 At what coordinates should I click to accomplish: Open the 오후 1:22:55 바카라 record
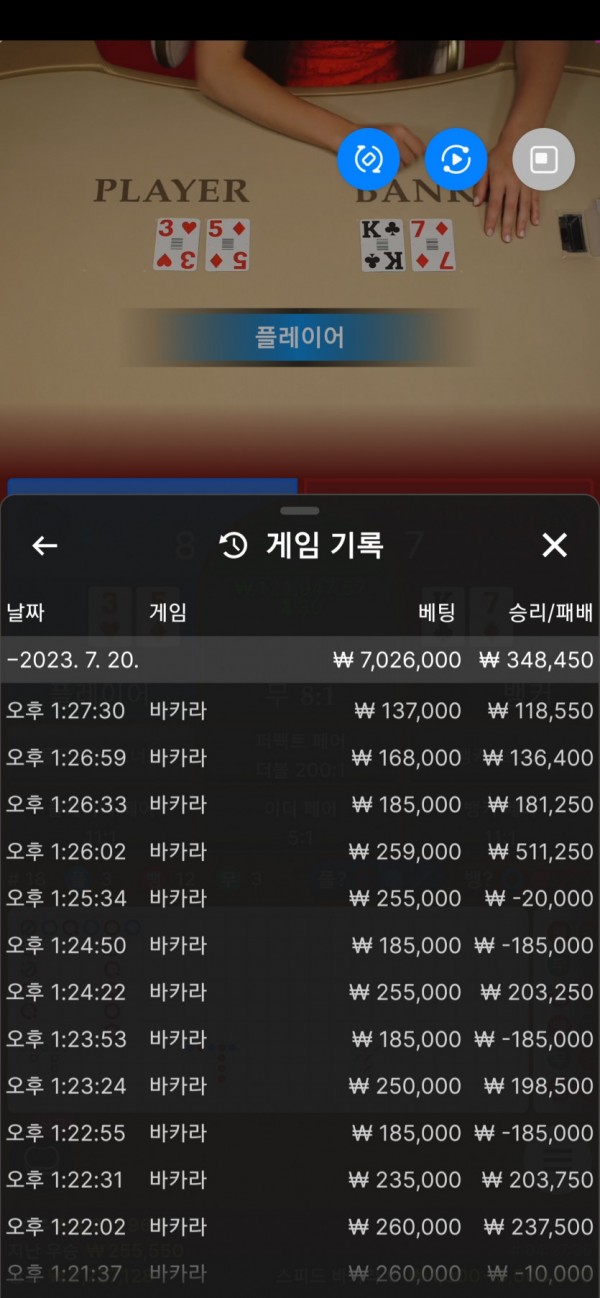(x=300, y=1133)
